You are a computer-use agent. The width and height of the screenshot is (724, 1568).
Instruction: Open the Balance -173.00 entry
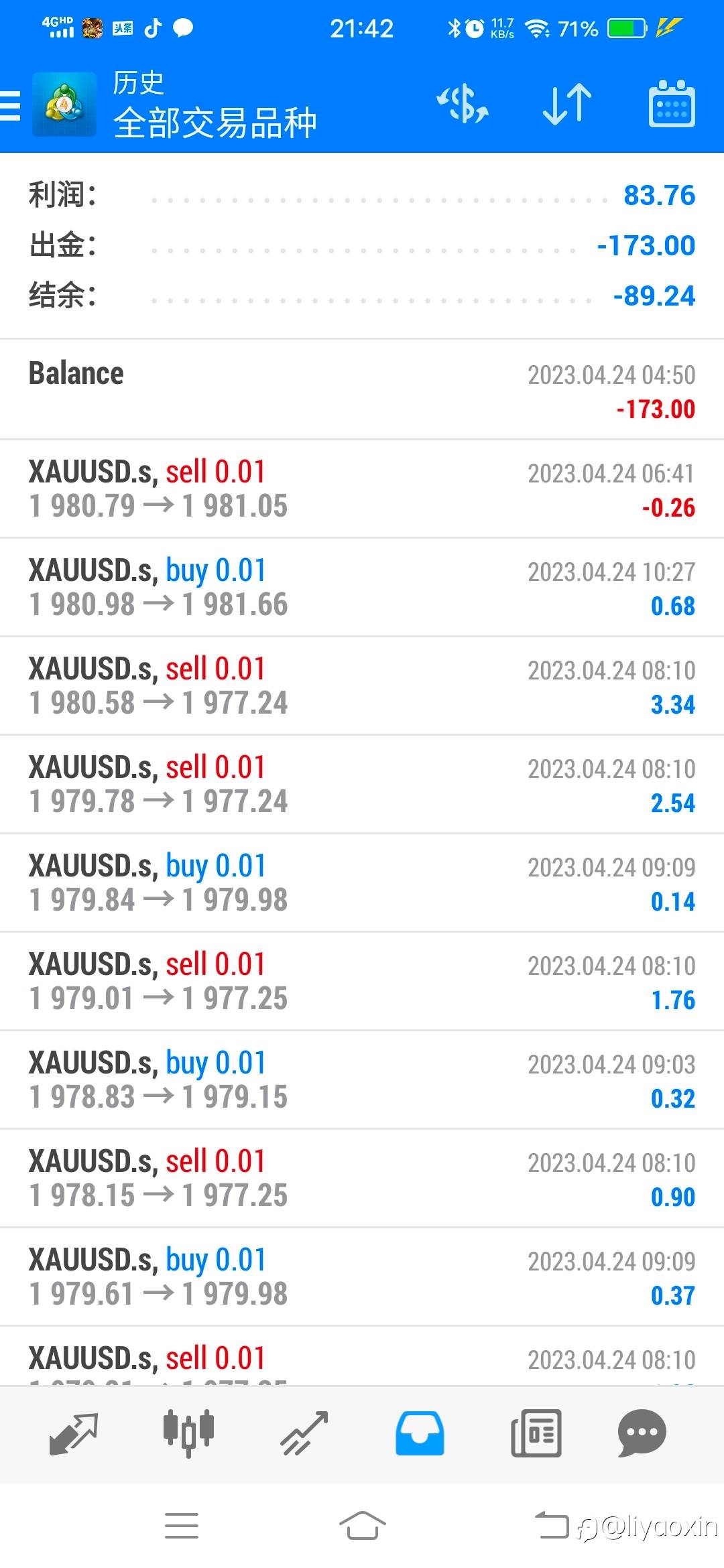(x=362, y=390)
